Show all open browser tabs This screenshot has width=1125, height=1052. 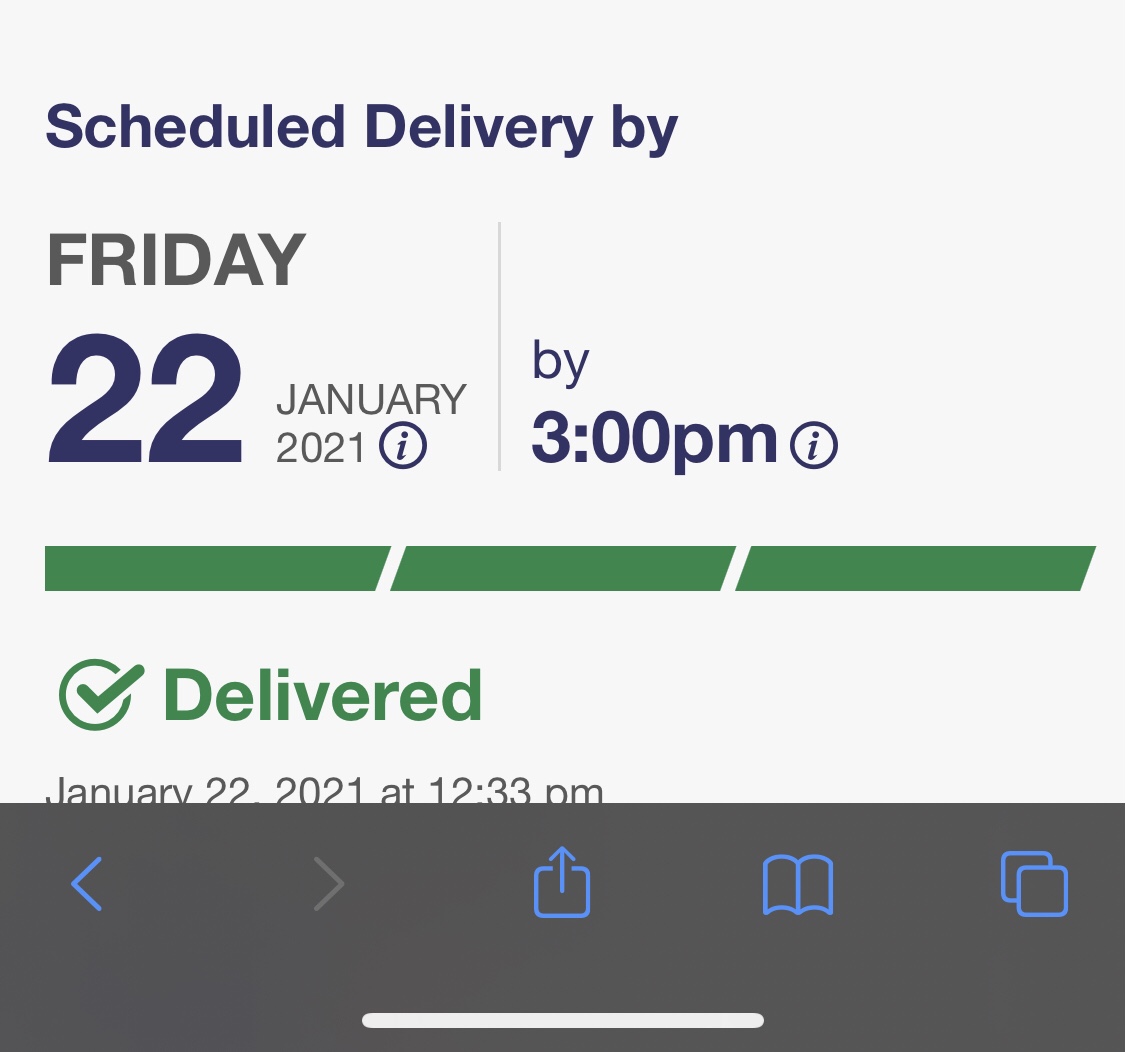(1034, 884)
